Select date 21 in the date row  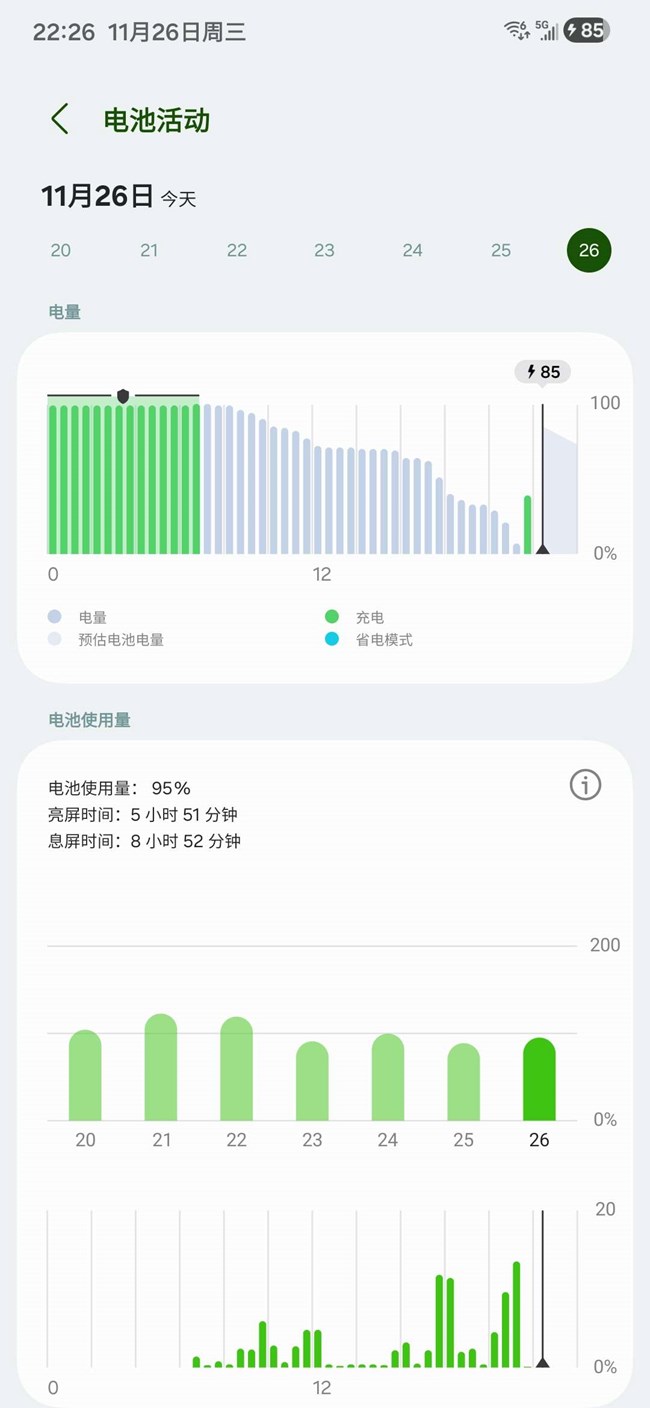pos(149,250)
